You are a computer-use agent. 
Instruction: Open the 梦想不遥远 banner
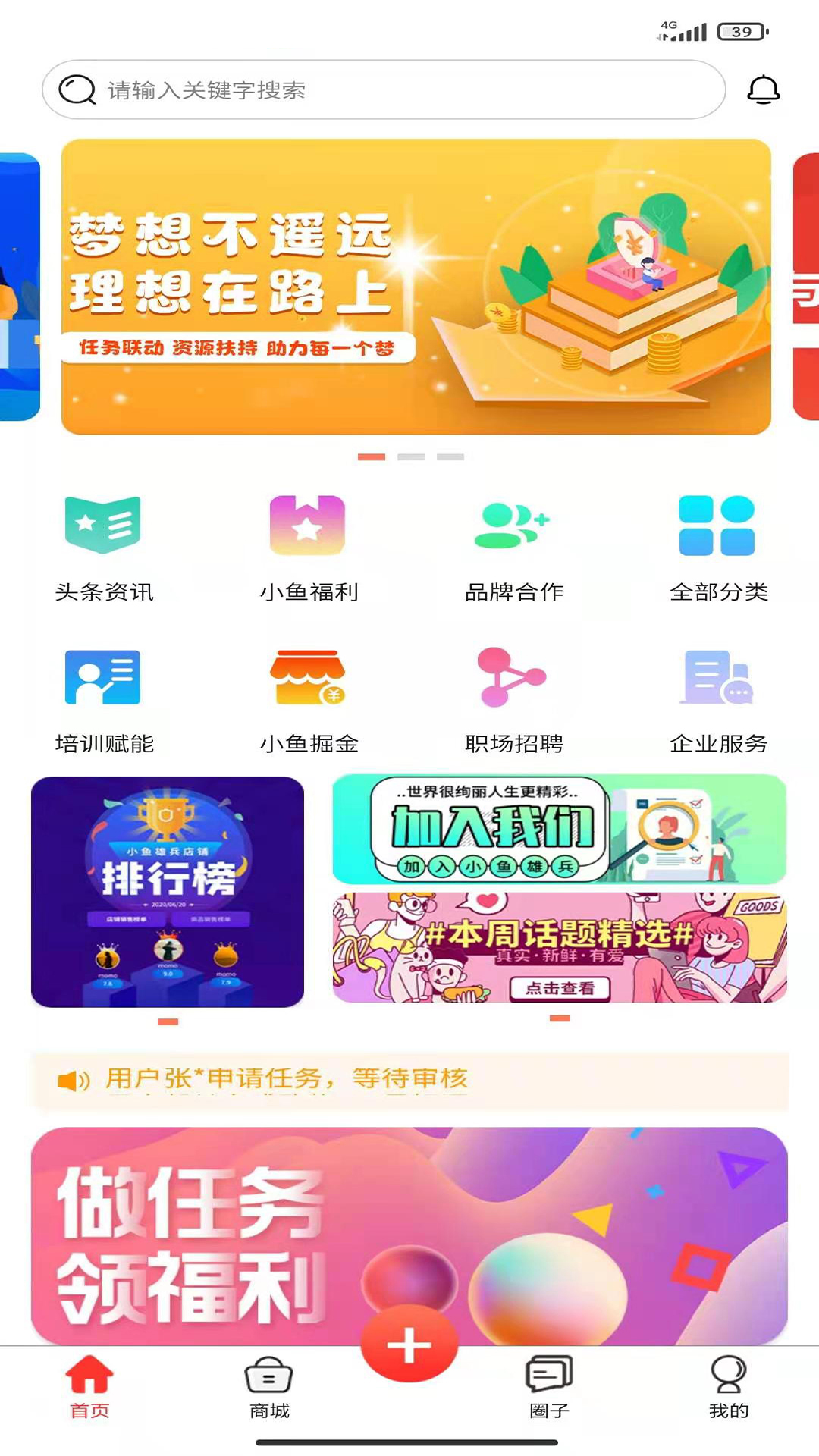[x=416, y=287]
